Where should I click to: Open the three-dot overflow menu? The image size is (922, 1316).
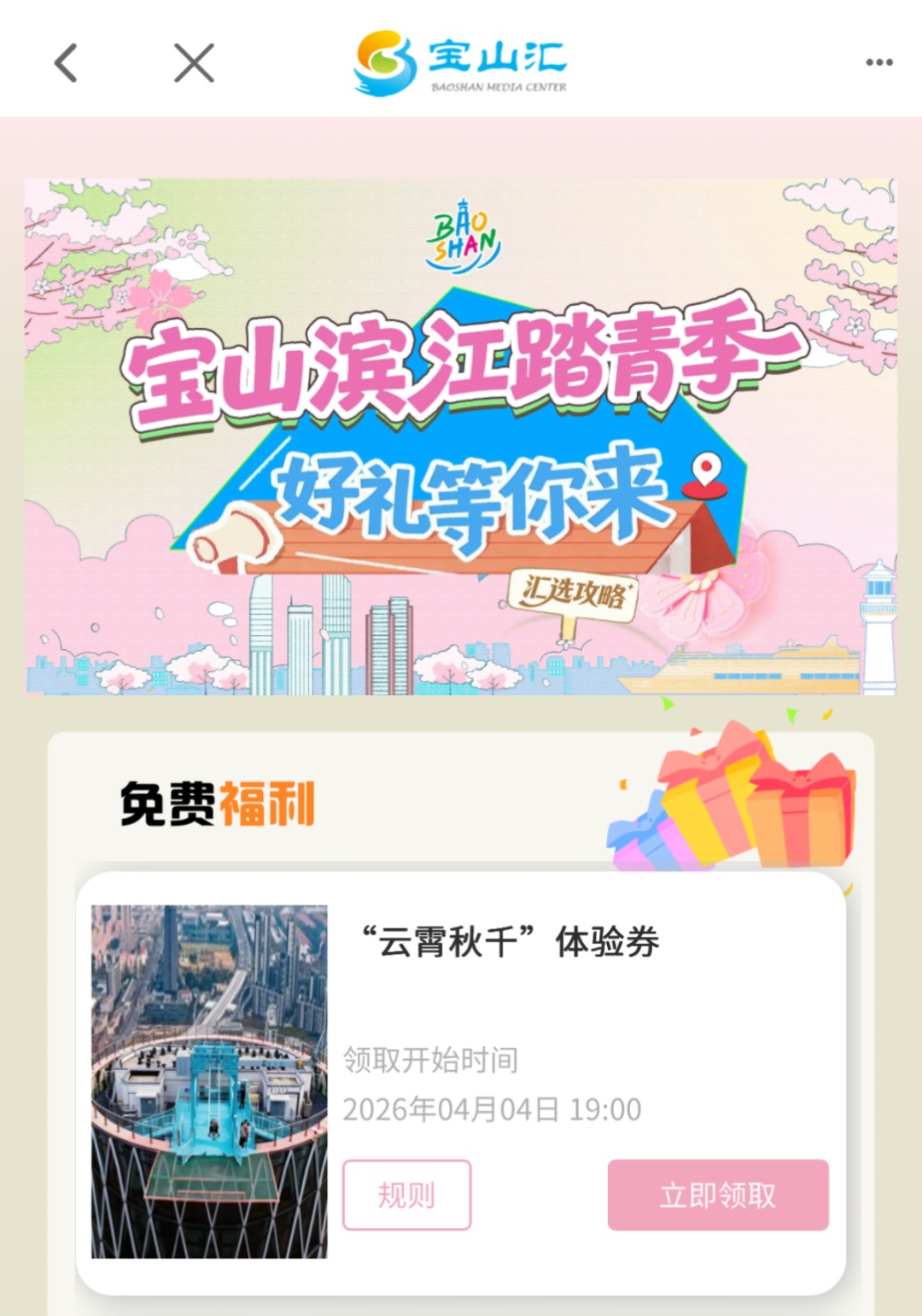click(x=879, y=62)
